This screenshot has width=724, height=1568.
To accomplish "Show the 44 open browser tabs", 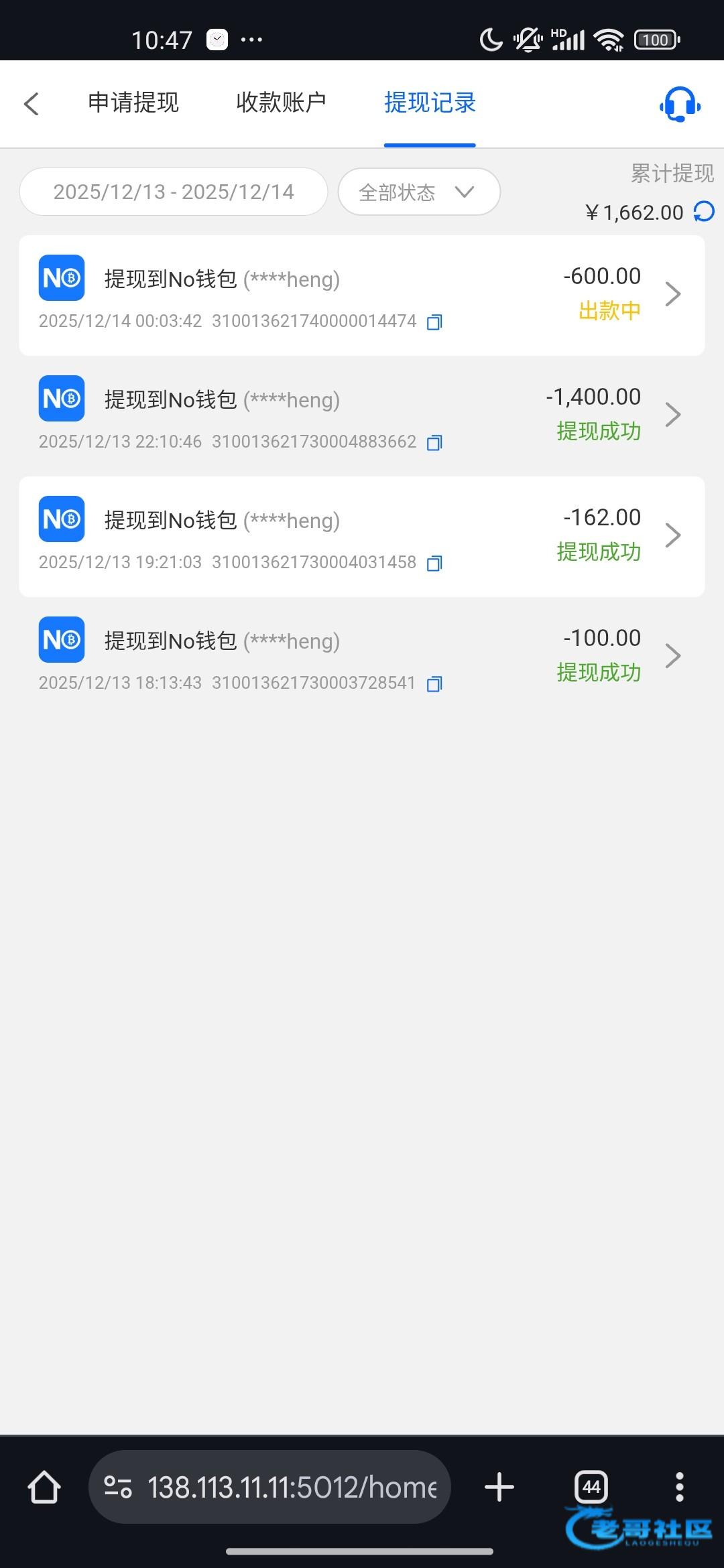I will pyautogui.click(x=591, y=1487).
